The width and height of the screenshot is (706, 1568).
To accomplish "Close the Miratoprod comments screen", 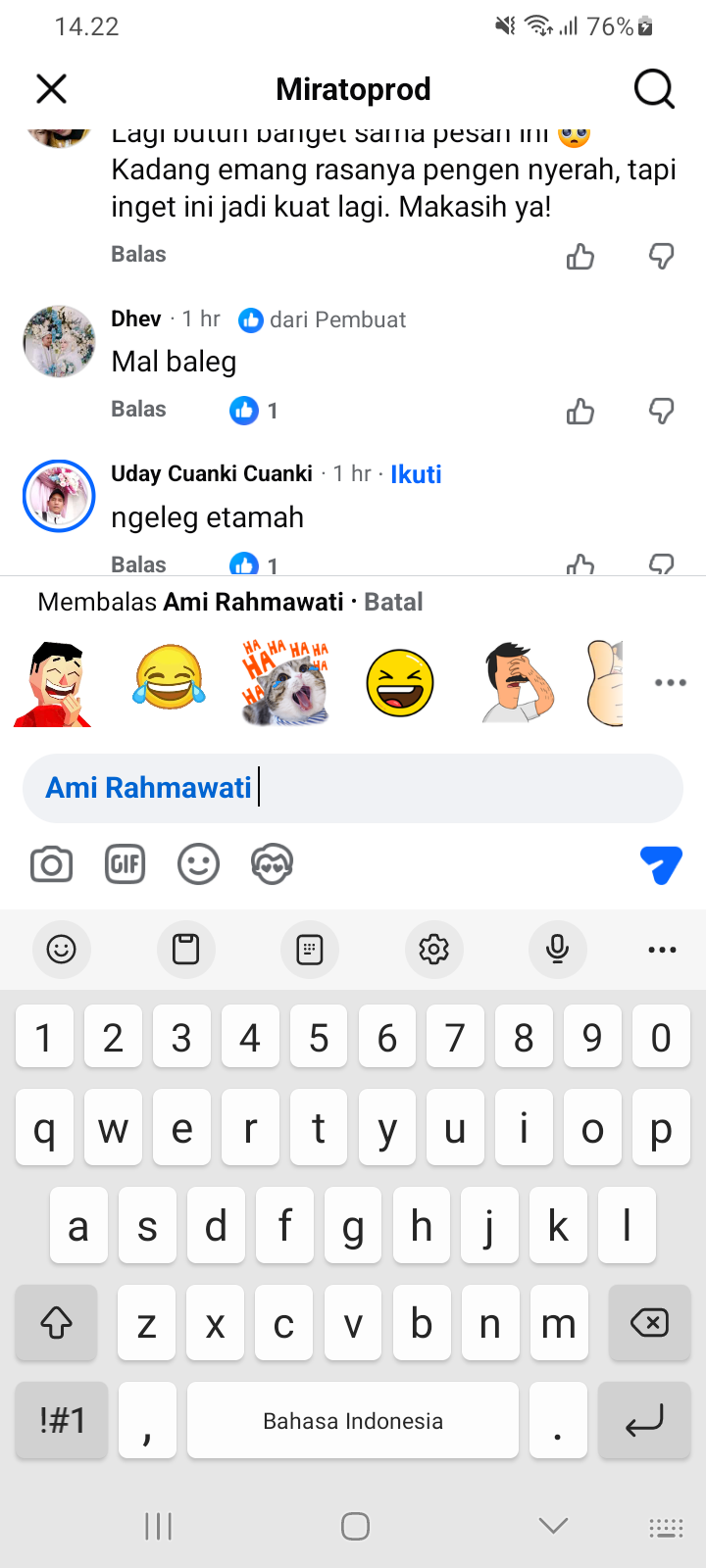I will click(x=51, y=89).
